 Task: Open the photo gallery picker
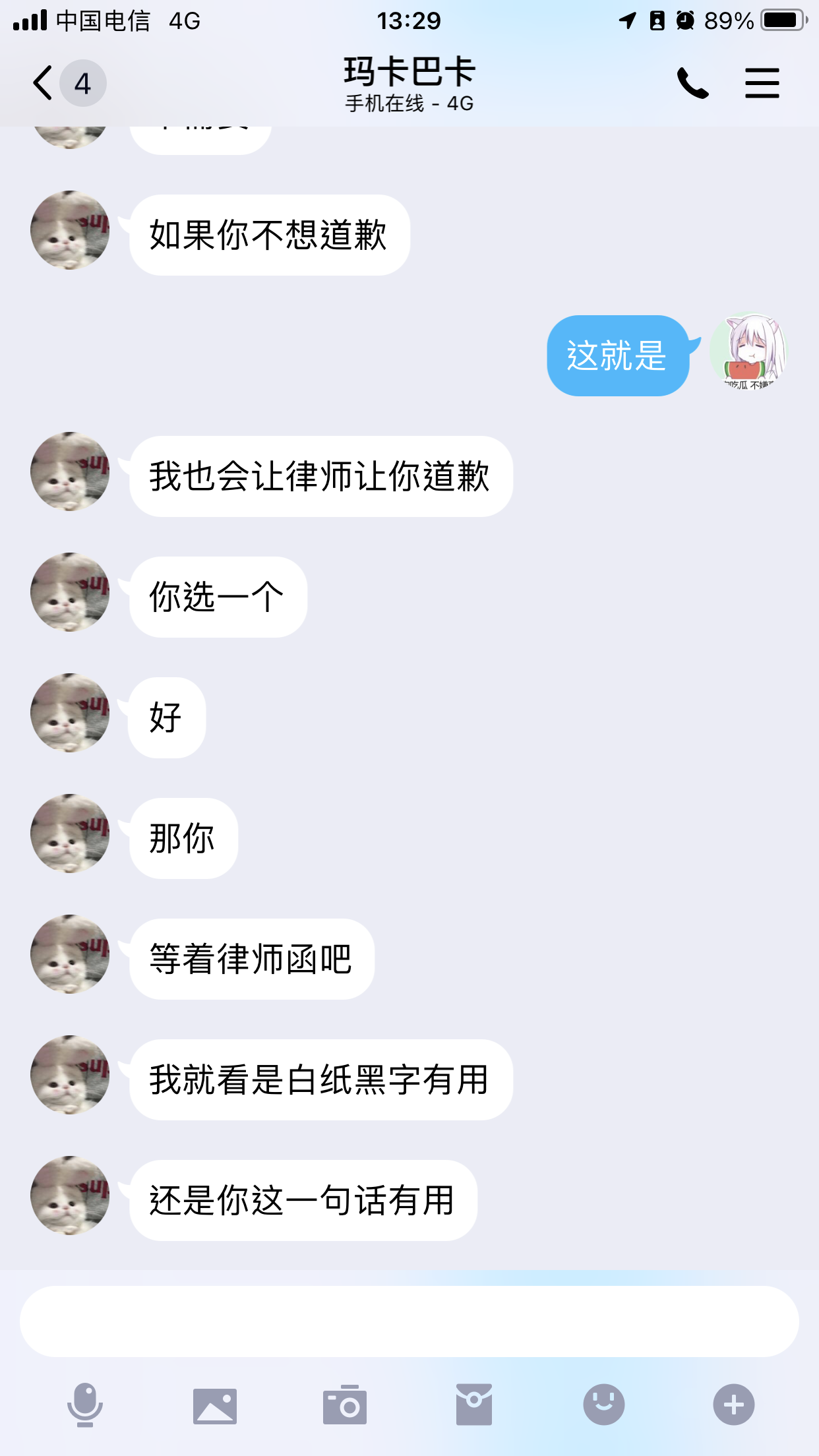click(x=215, y=1405)
